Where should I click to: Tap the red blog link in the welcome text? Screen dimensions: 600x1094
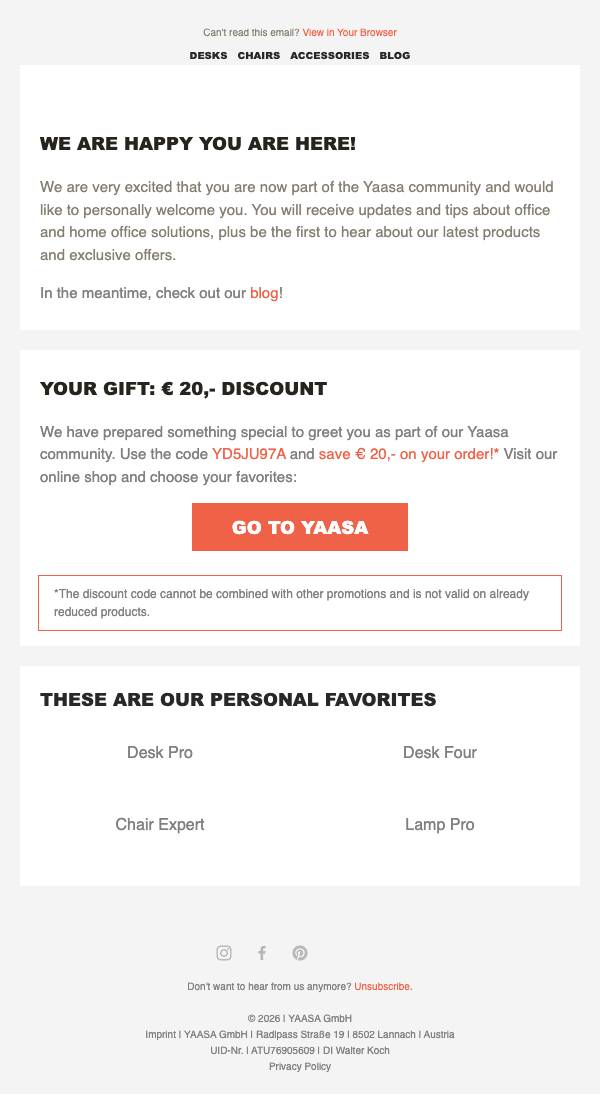click(264, 293)
